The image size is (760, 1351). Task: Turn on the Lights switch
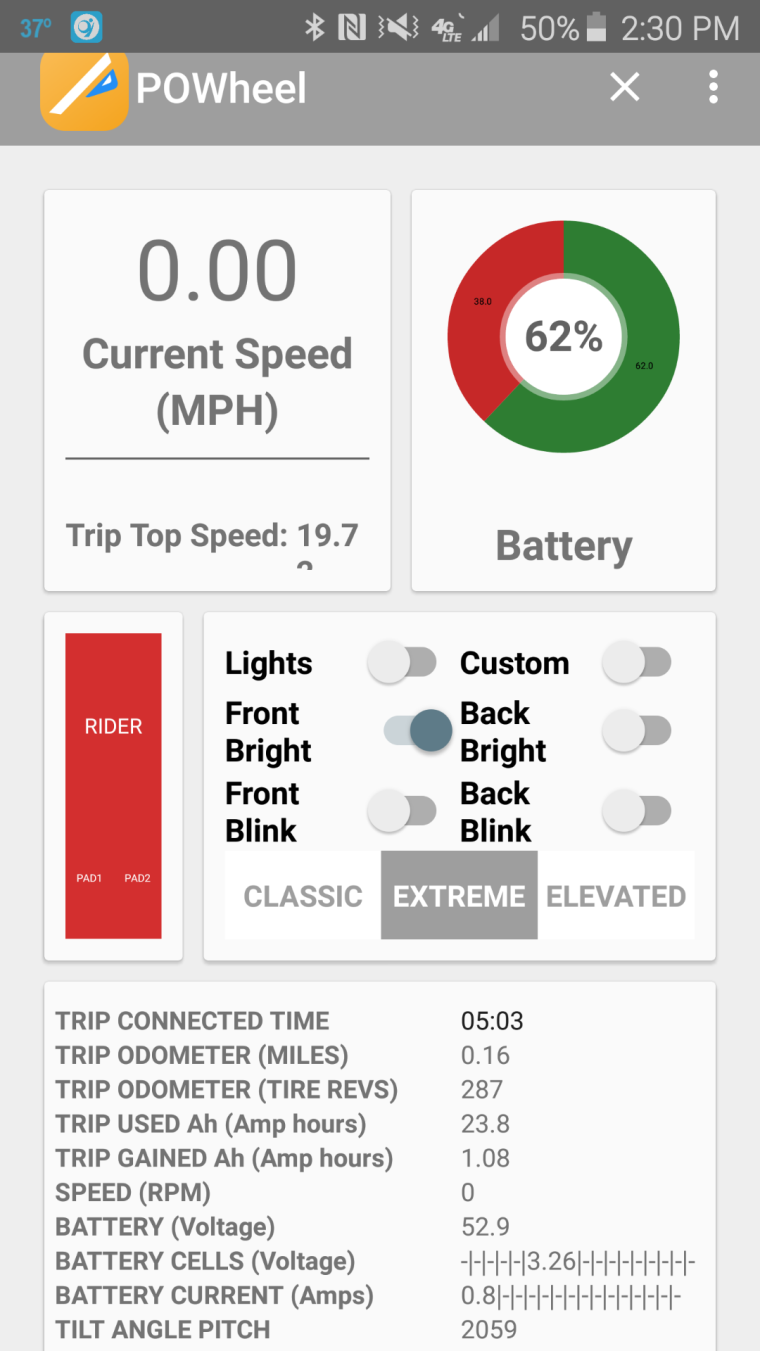402,663
